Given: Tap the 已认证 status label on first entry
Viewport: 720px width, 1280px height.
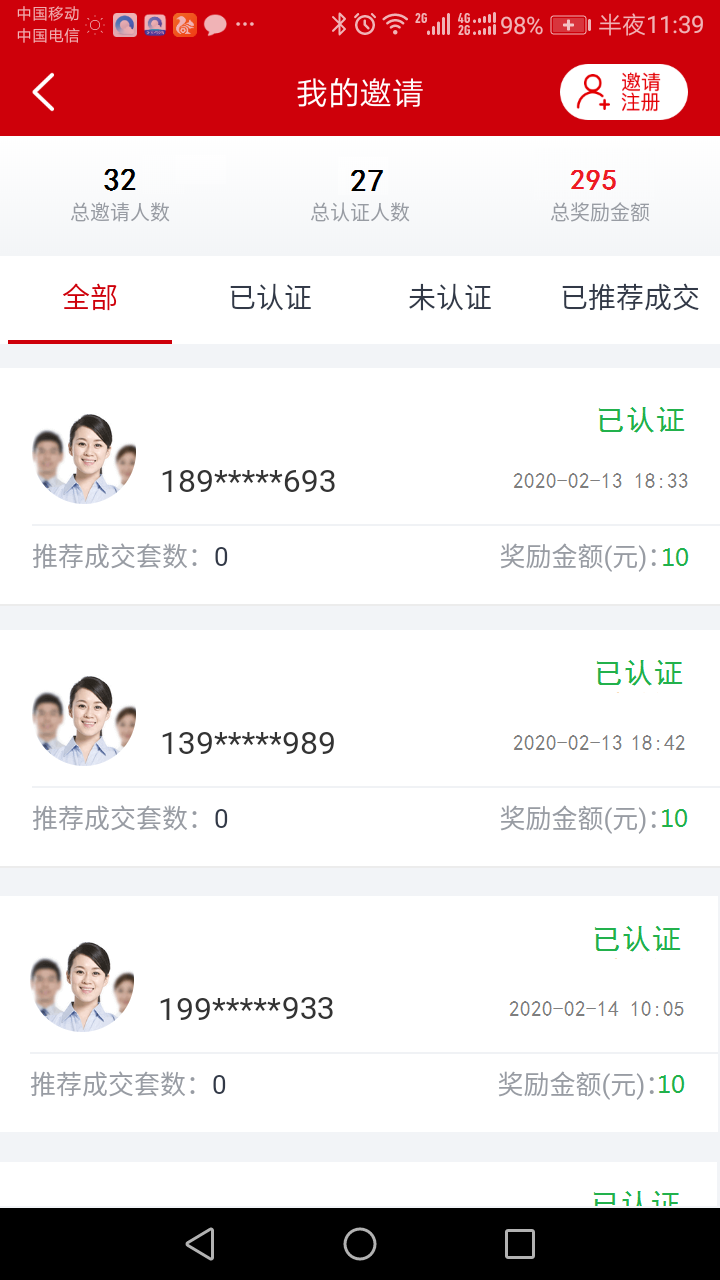Looking at the screenshot, I should click(x=640, y=420).
